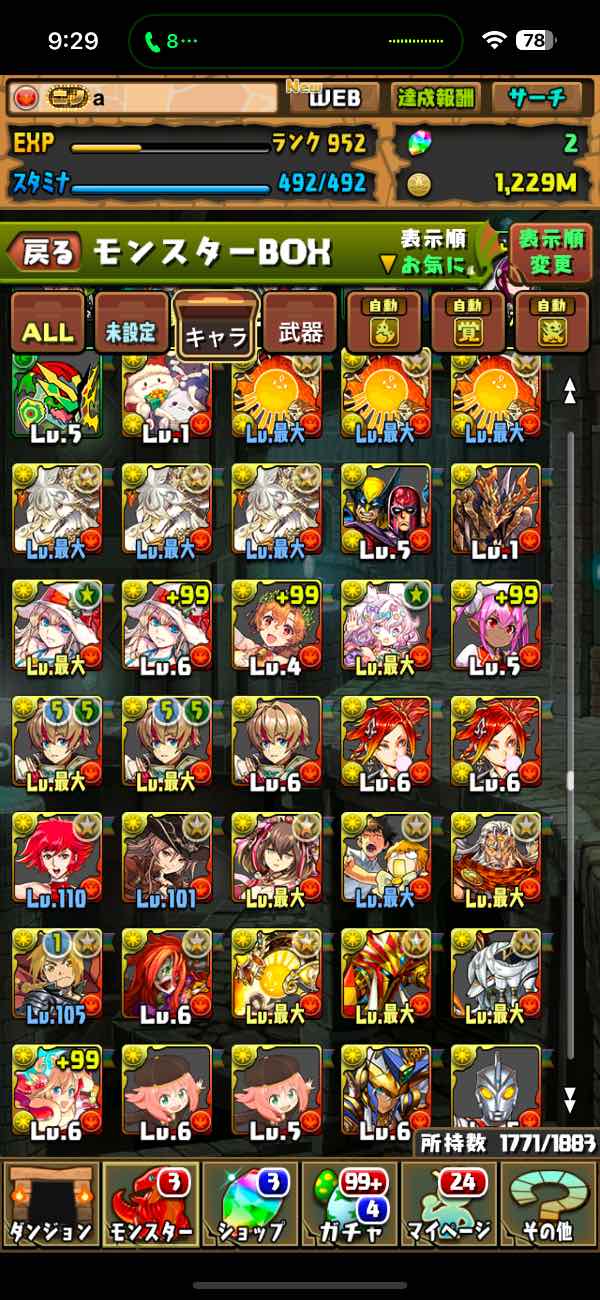Open the サーチ search button
The height and width of the screenshot is (1300, 600).
coord(537,98)
